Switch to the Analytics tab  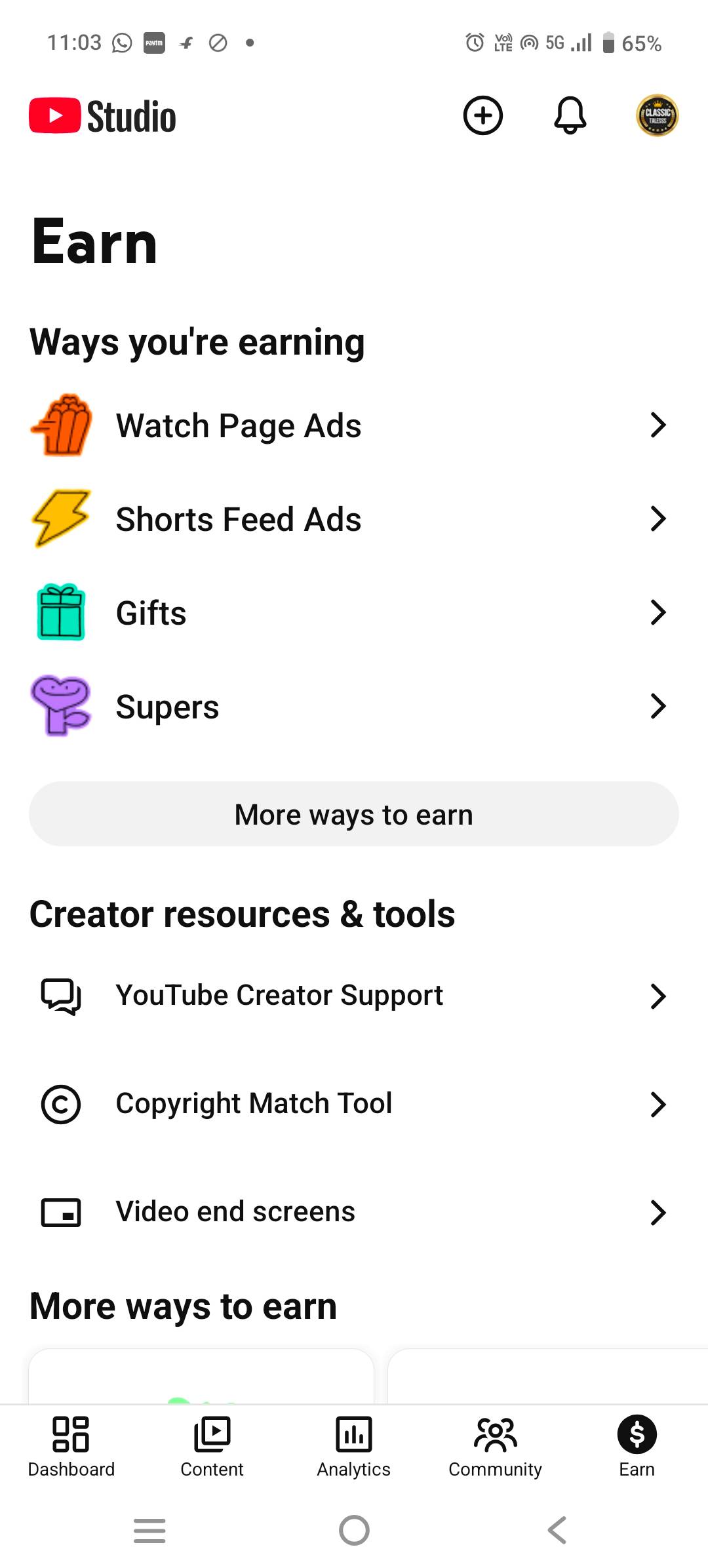point(354,1446)
